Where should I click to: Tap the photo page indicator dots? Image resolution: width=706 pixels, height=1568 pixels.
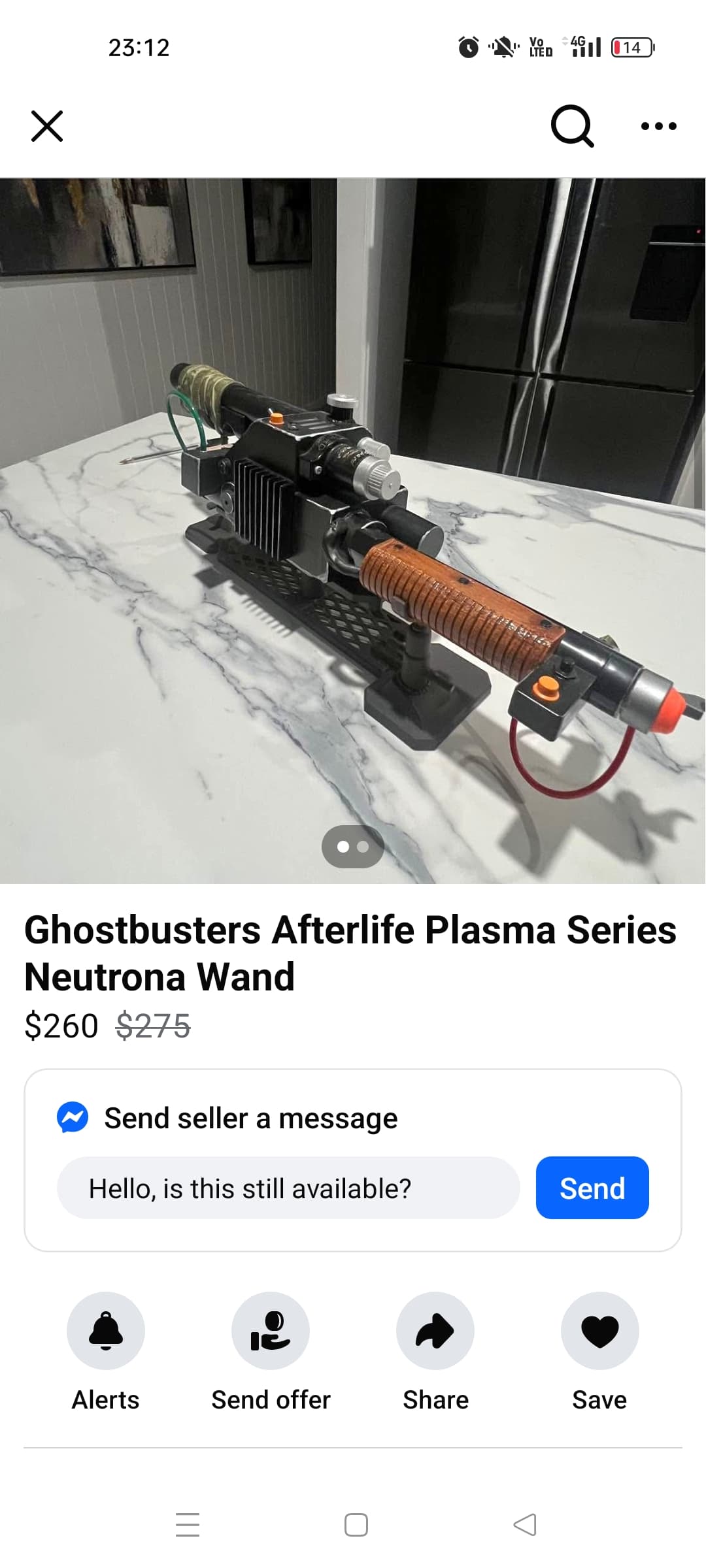pos(353,847)
